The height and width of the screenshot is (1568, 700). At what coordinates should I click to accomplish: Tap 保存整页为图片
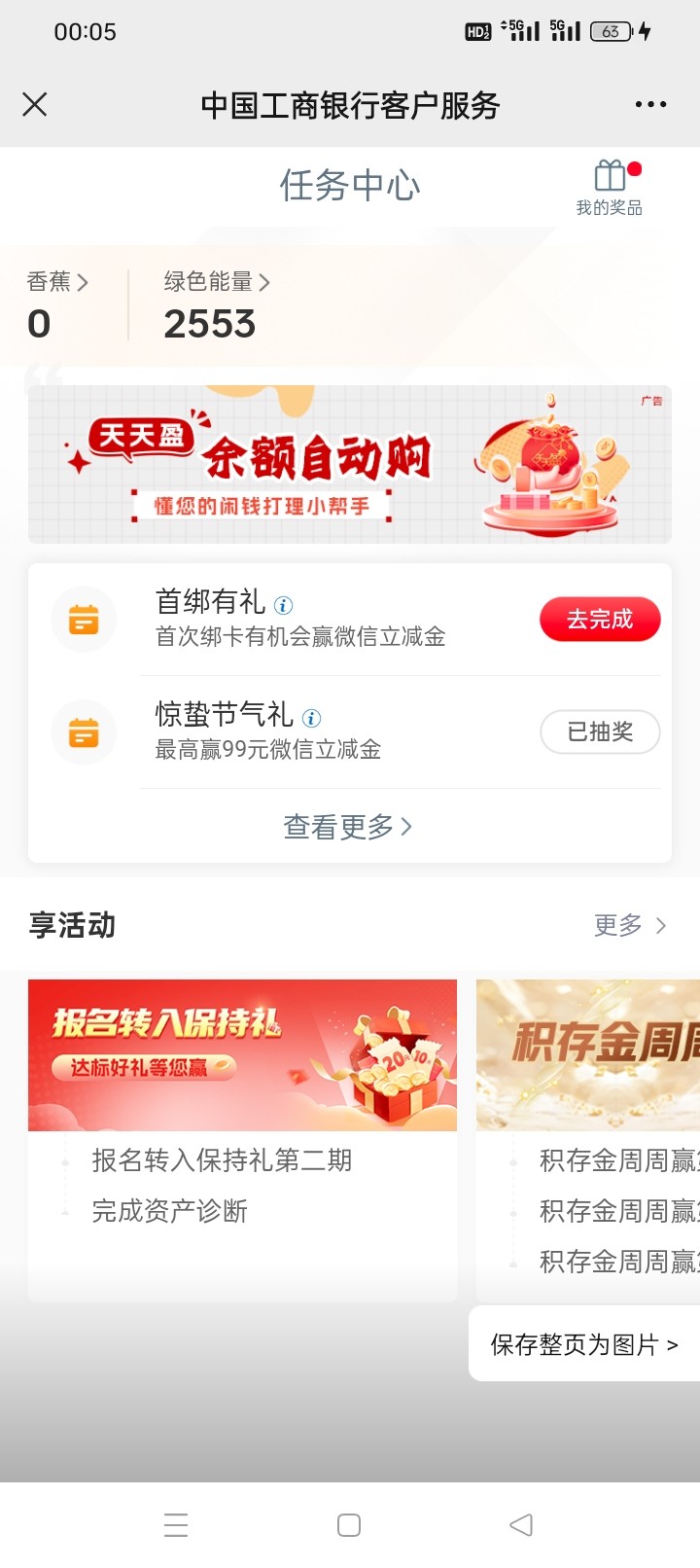coord(583,1344)
